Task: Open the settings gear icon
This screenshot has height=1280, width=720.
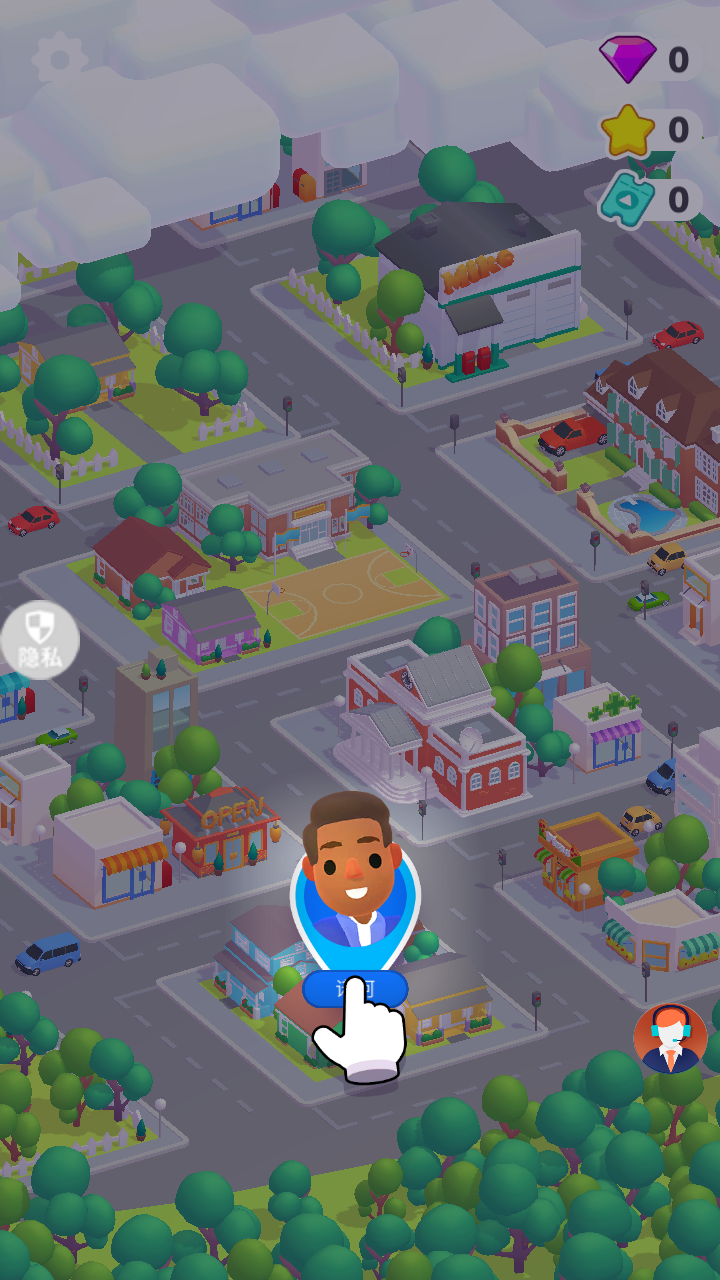Action: [59, 58]
